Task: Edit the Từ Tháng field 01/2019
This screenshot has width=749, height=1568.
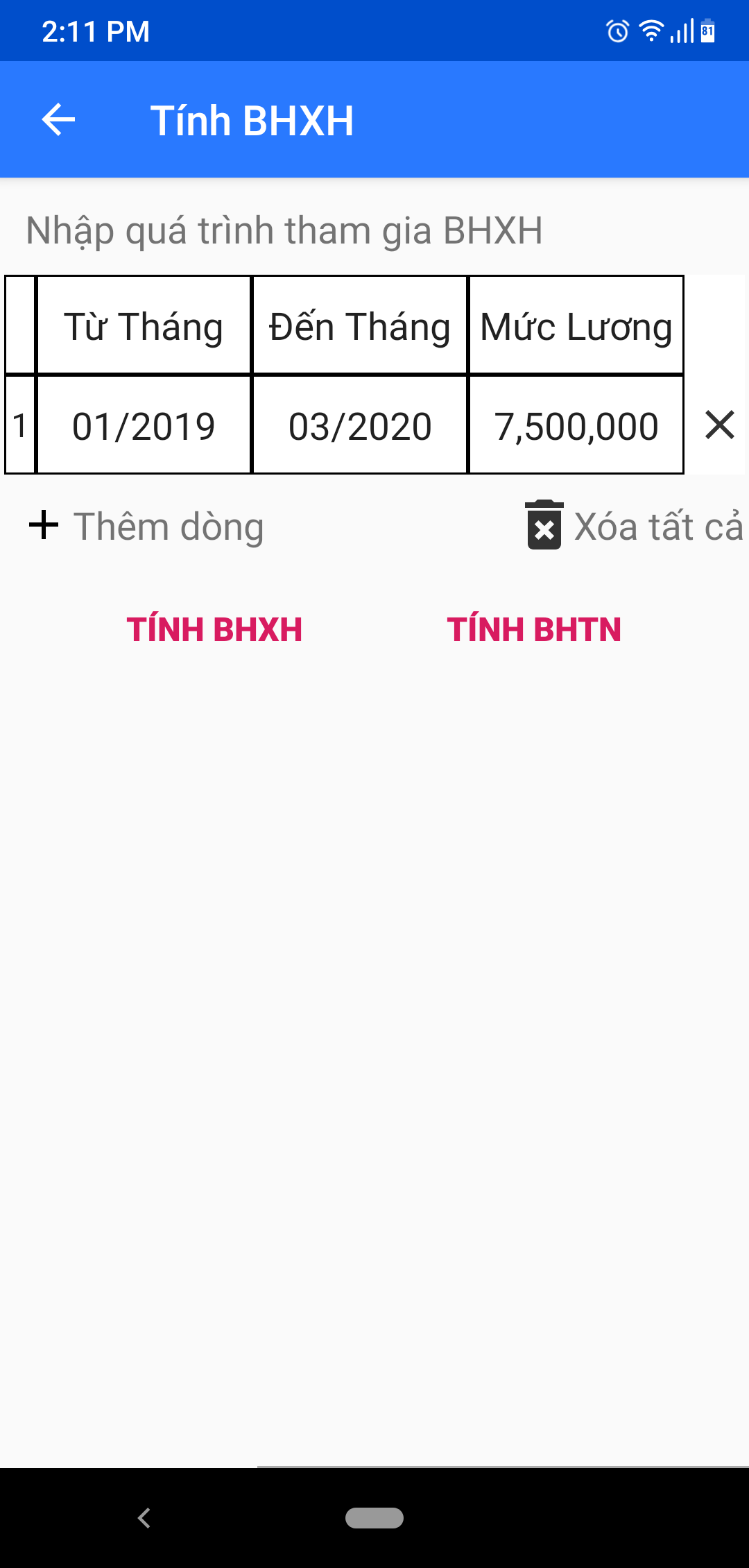Action: coord(144,425)
